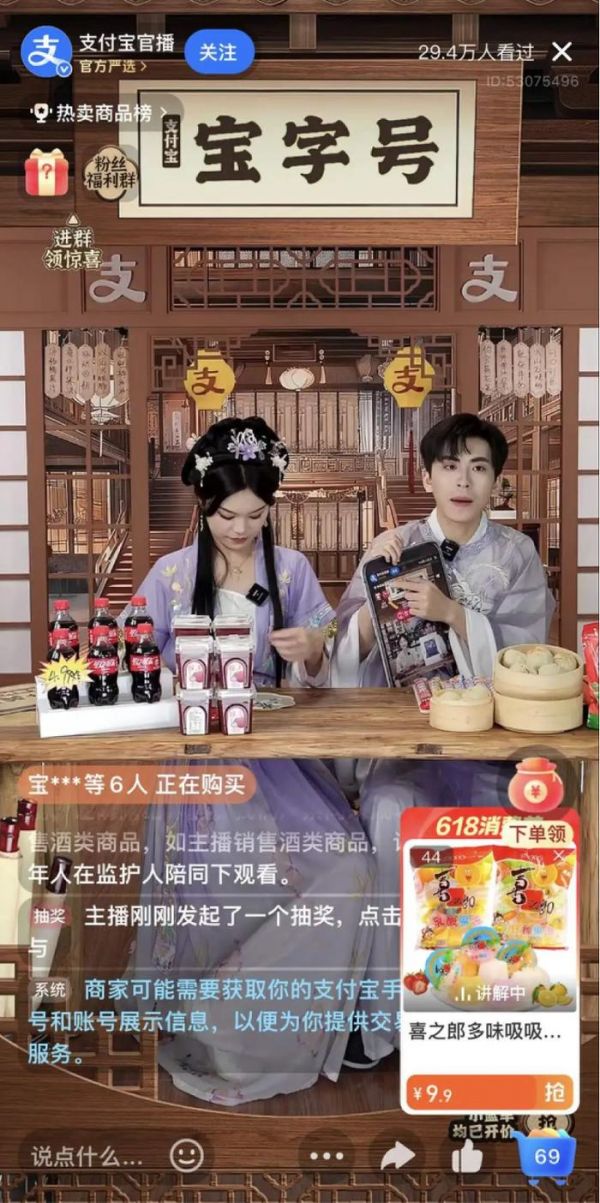Open the shopping bag with 69 items
Image resolution: width=600 pixels, height=1203 pixels.
point(546,1156)
